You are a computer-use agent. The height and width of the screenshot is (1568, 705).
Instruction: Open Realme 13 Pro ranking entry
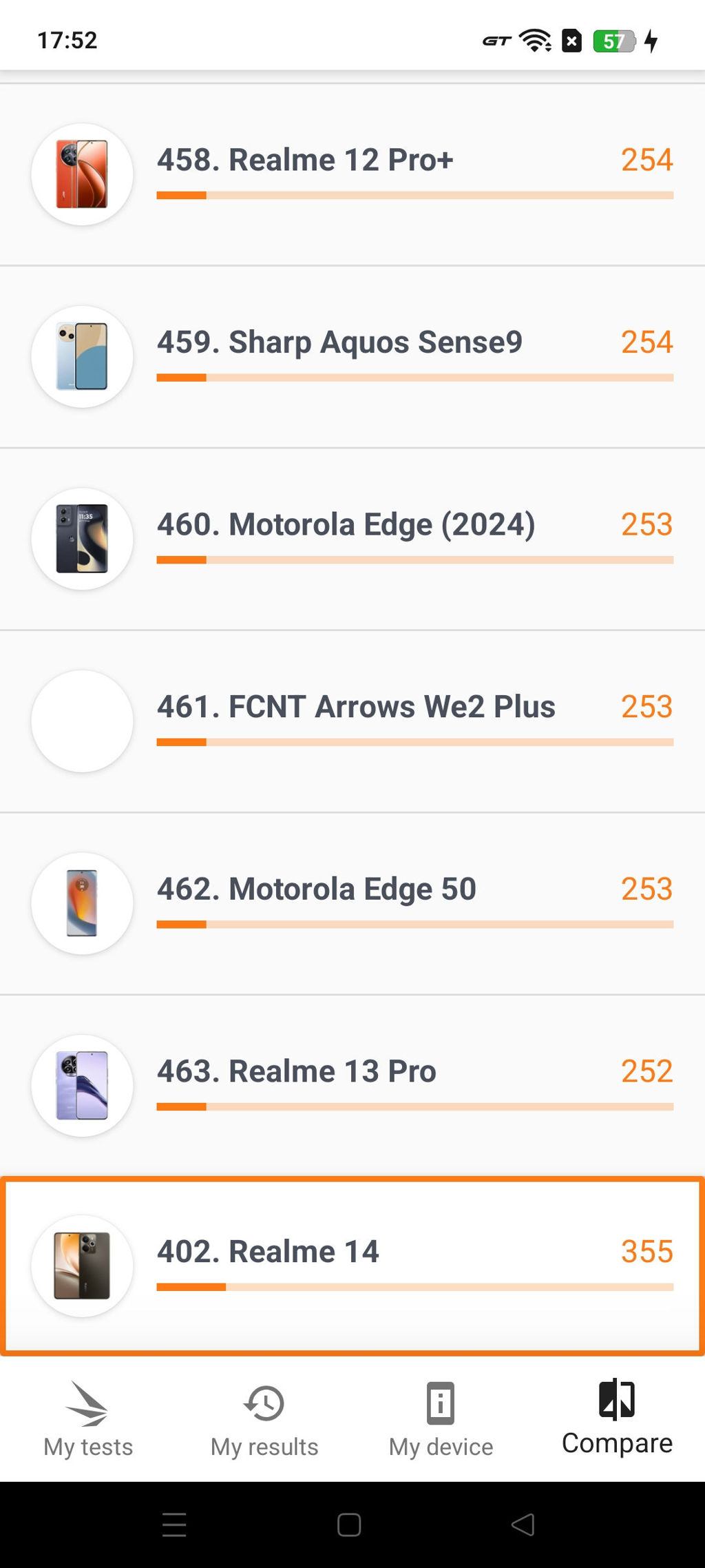tap(352, 1086)
